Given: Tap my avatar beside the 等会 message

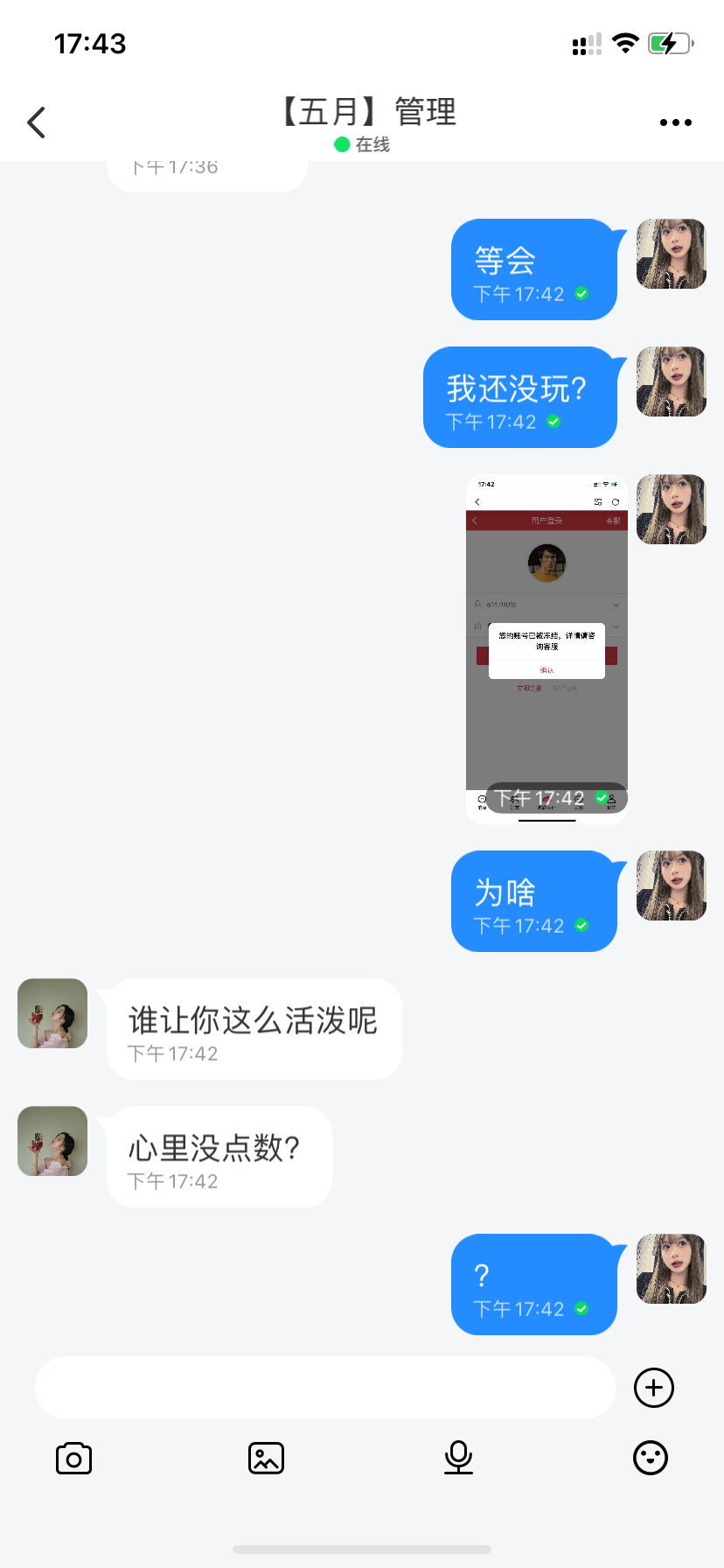Looking at the screenshot, I should coord(671,254).
